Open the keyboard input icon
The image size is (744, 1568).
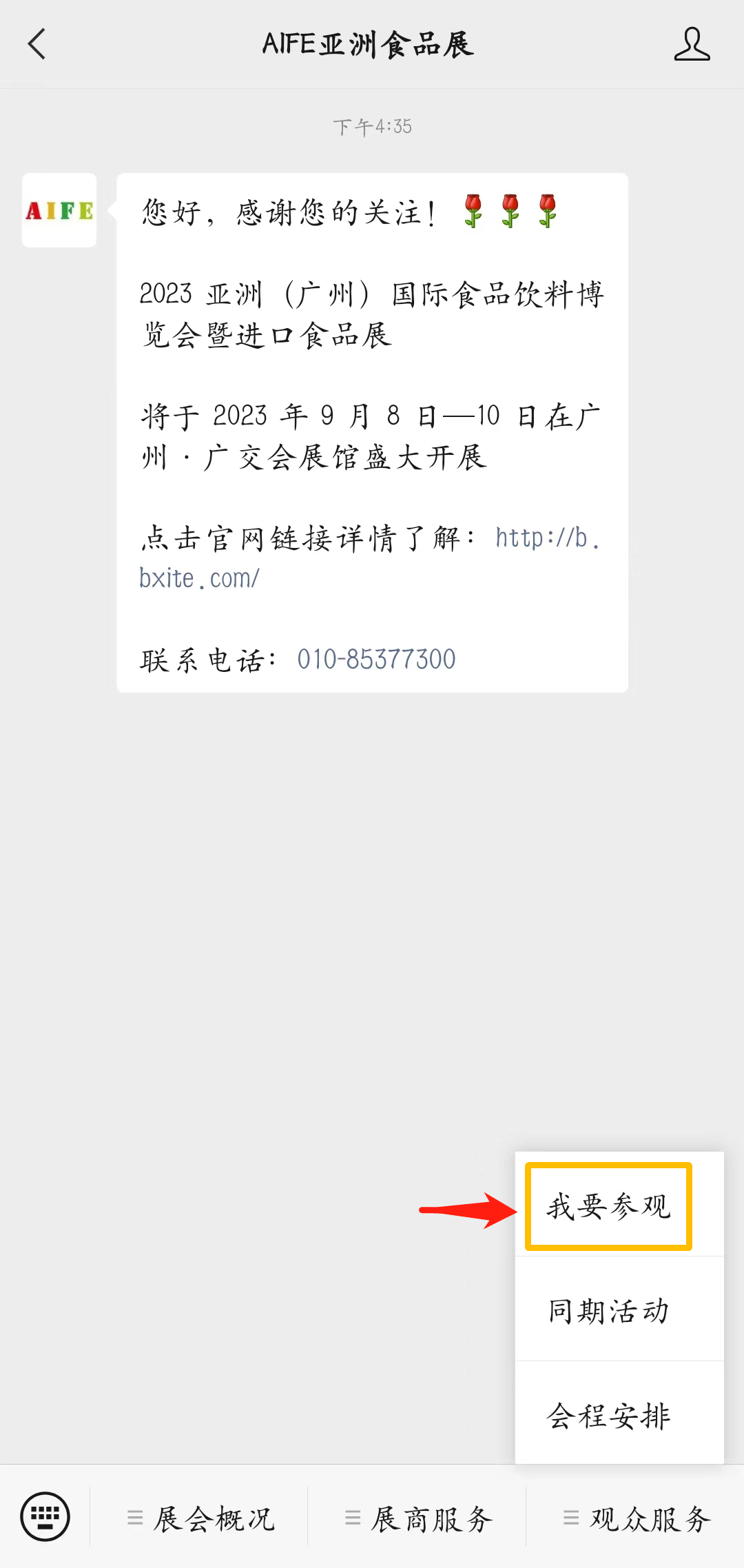click(x=45, y=1516)
